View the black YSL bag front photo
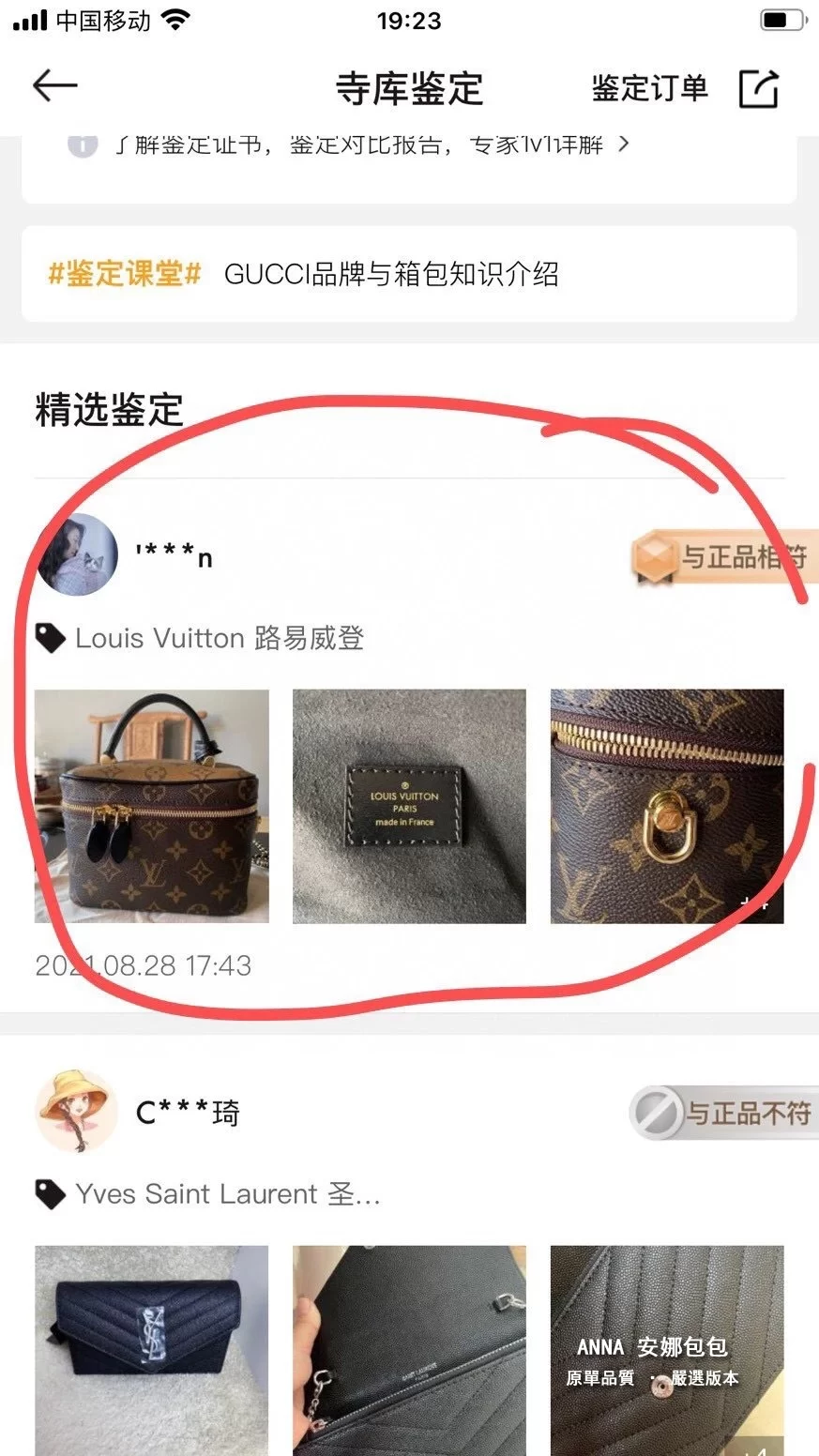The width and height of the screenshot is (819, 1456). click(x=152, y=1351)
